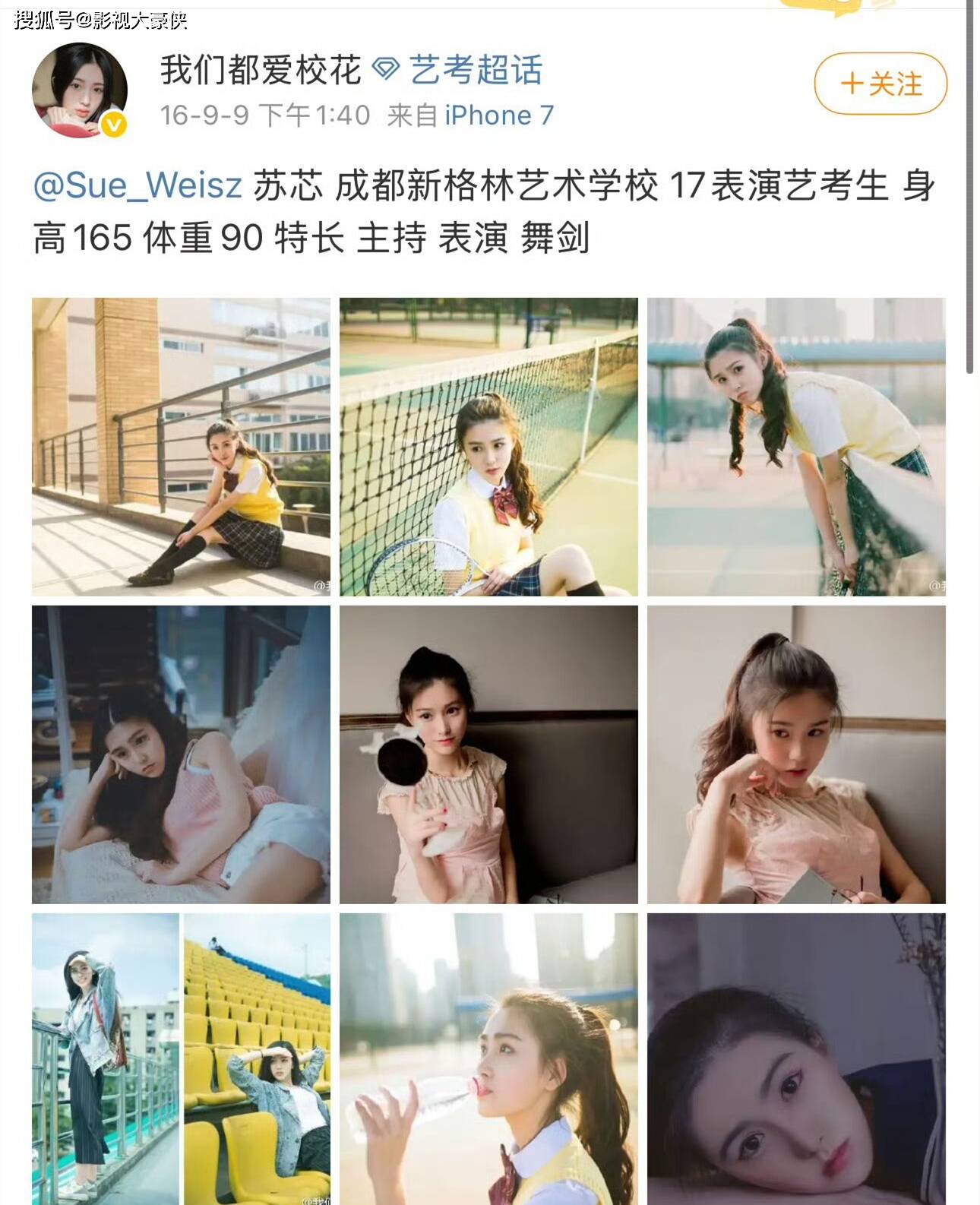Follow the account with the 关注 button
The width and height of the screenshot is (980, 1205).
[x=880, y=83]
